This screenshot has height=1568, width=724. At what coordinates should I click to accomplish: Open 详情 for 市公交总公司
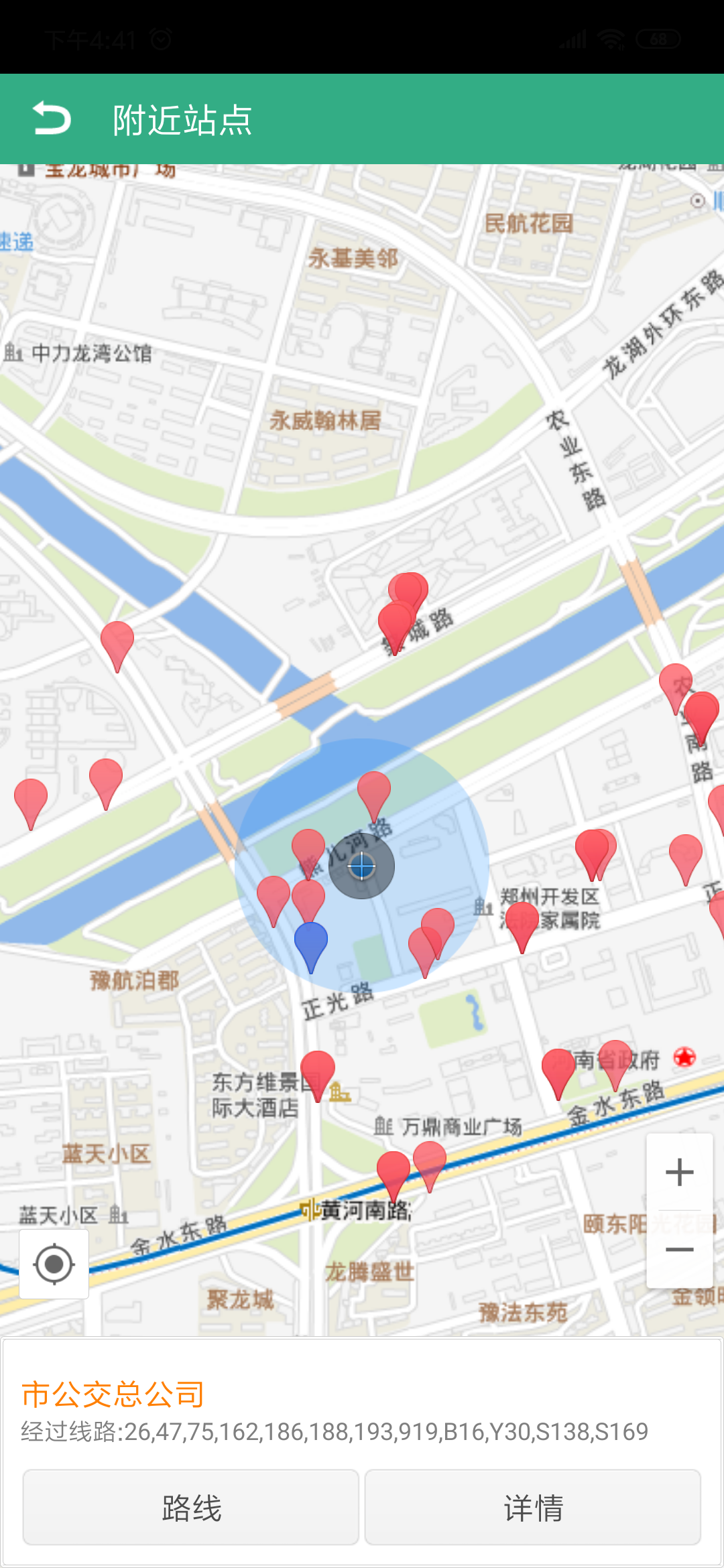[533, 1509]
